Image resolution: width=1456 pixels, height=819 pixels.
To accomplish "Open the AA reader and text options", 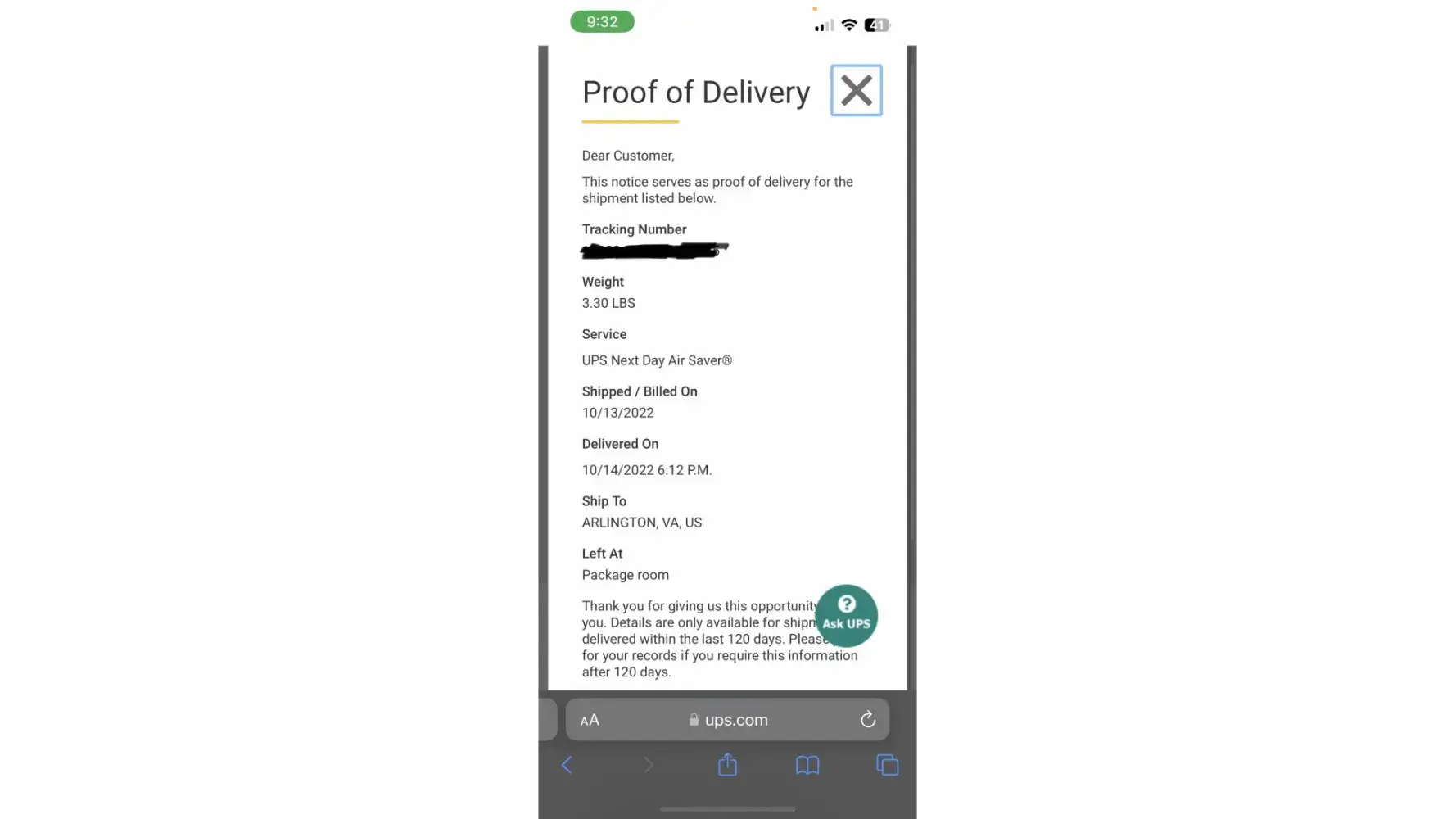I will (x=590, y=720).
